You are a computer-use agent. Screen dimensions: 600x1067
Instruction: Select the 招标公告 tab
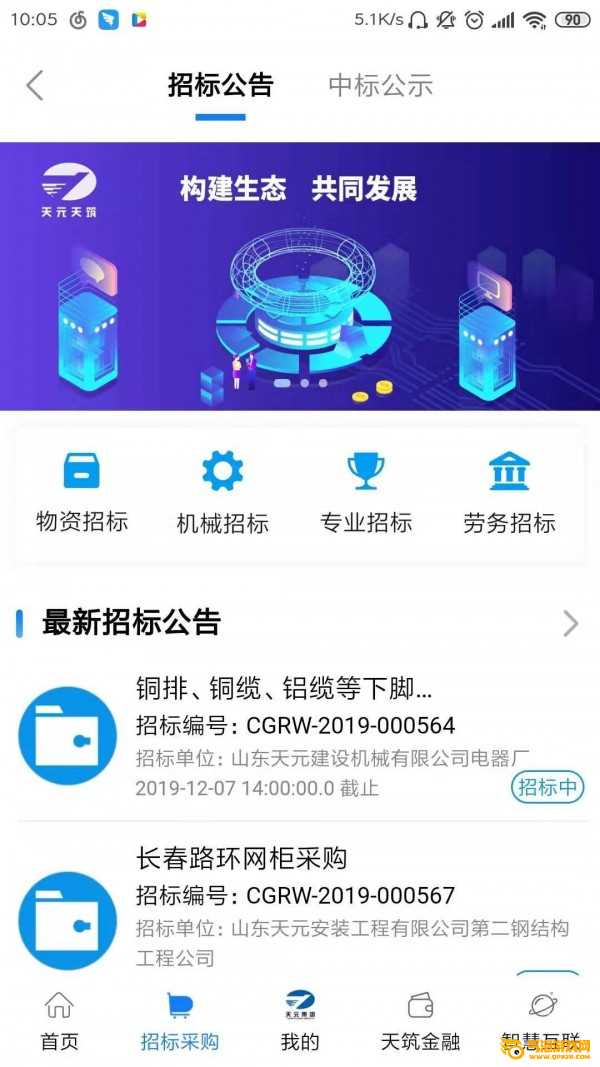220,86
